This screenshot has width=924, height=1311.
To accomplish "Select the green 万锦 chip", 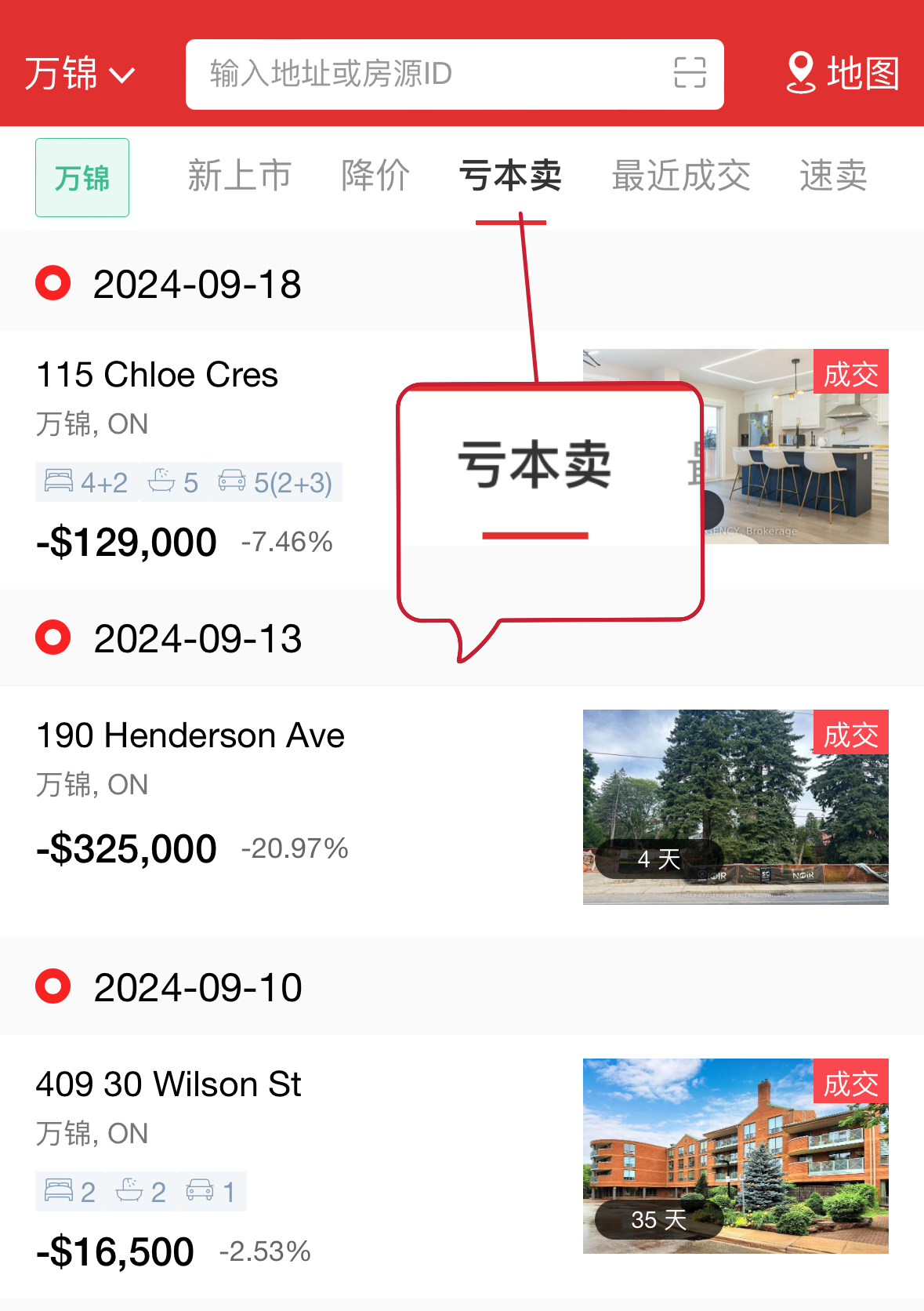I will point(82,178).
